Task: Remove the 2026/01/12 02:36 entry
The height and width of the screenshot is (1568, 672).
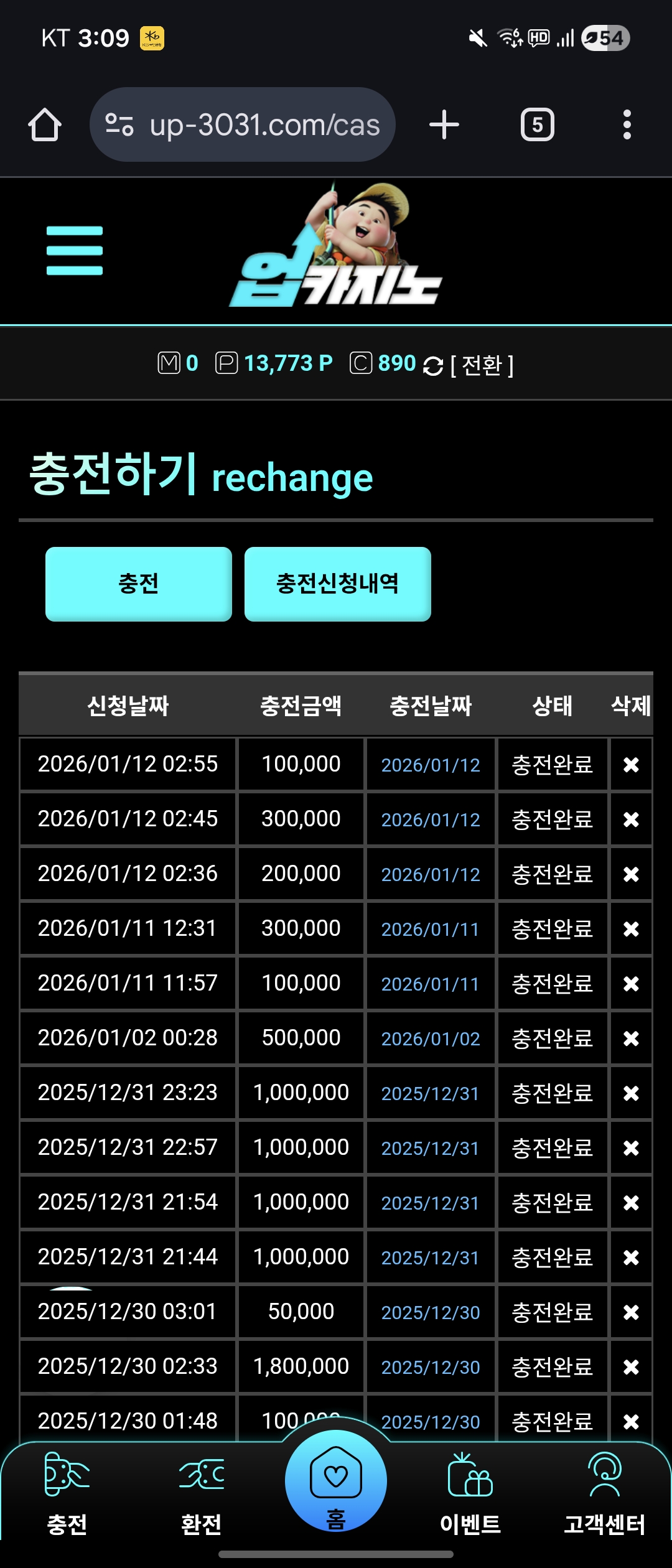Action: [631, 874]
